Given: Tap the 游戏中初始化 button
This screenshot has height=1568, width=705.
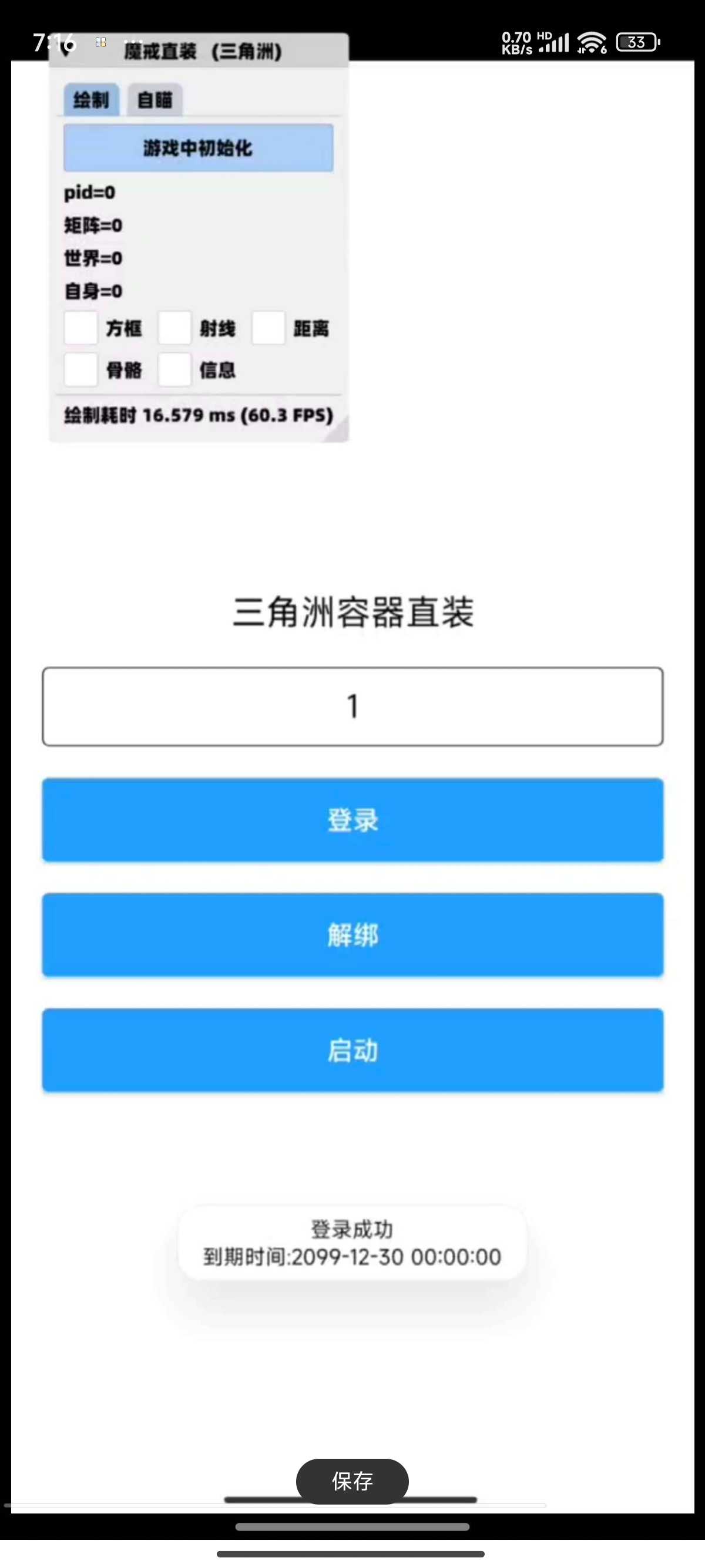Looking at the screenshot, I should pyautogui.click(x=199, y=148).
